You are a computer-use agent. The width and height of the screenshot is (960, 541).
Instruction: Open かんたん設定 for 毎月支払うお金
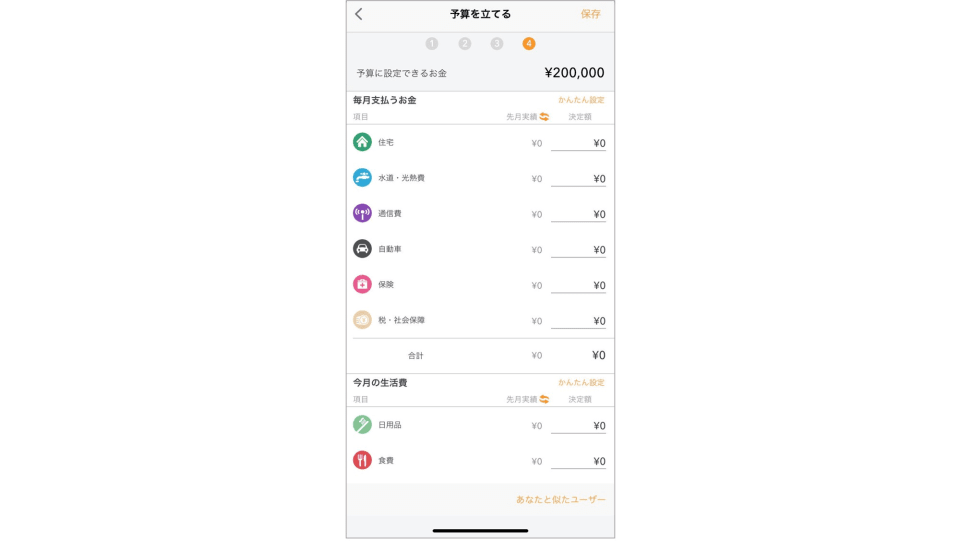pos(581,100)
